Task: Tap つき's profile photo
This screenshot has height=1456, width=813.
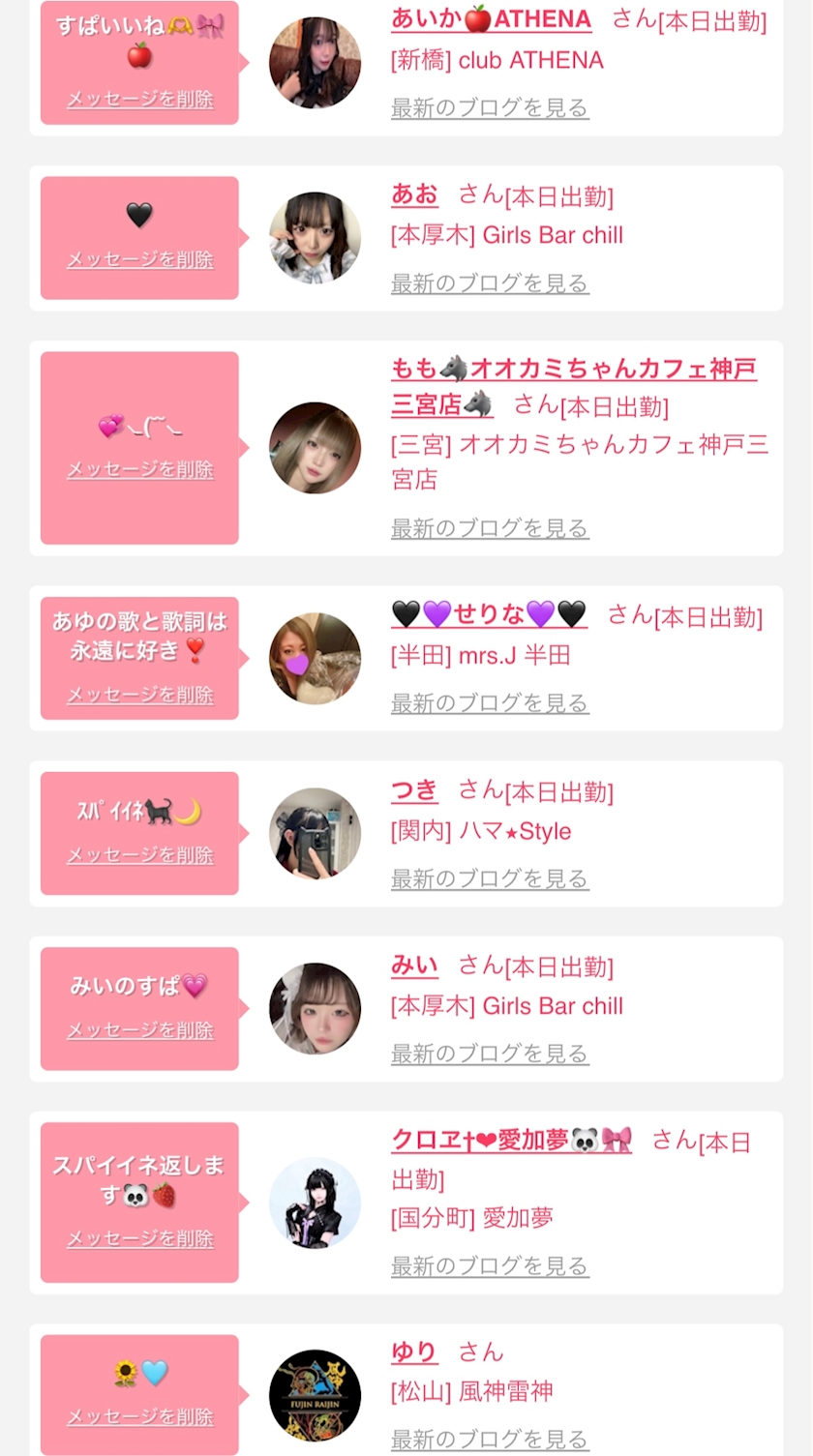Action: (x=315, y=833)
